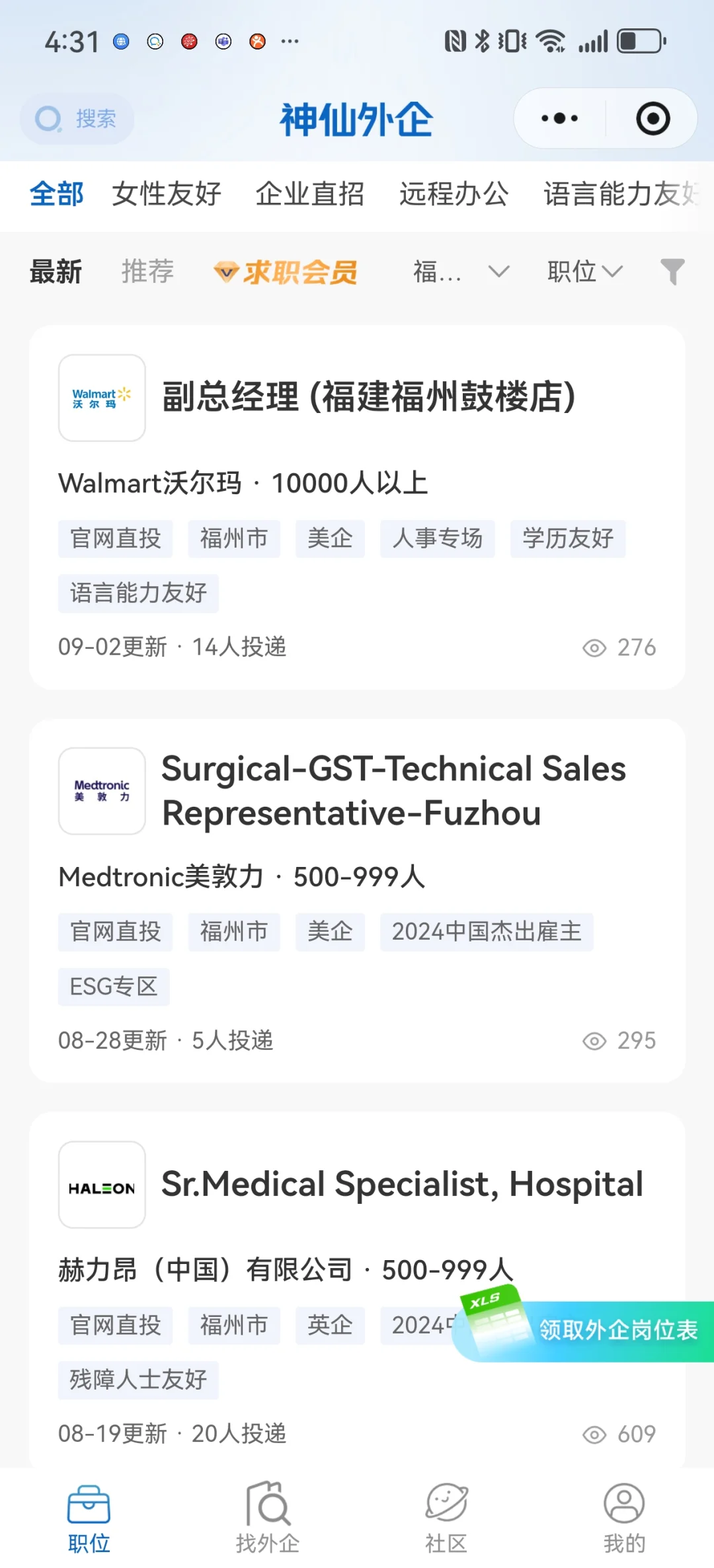The image size is (714, 1568).
Task: Open the funnel filter options
Action: 672,272
